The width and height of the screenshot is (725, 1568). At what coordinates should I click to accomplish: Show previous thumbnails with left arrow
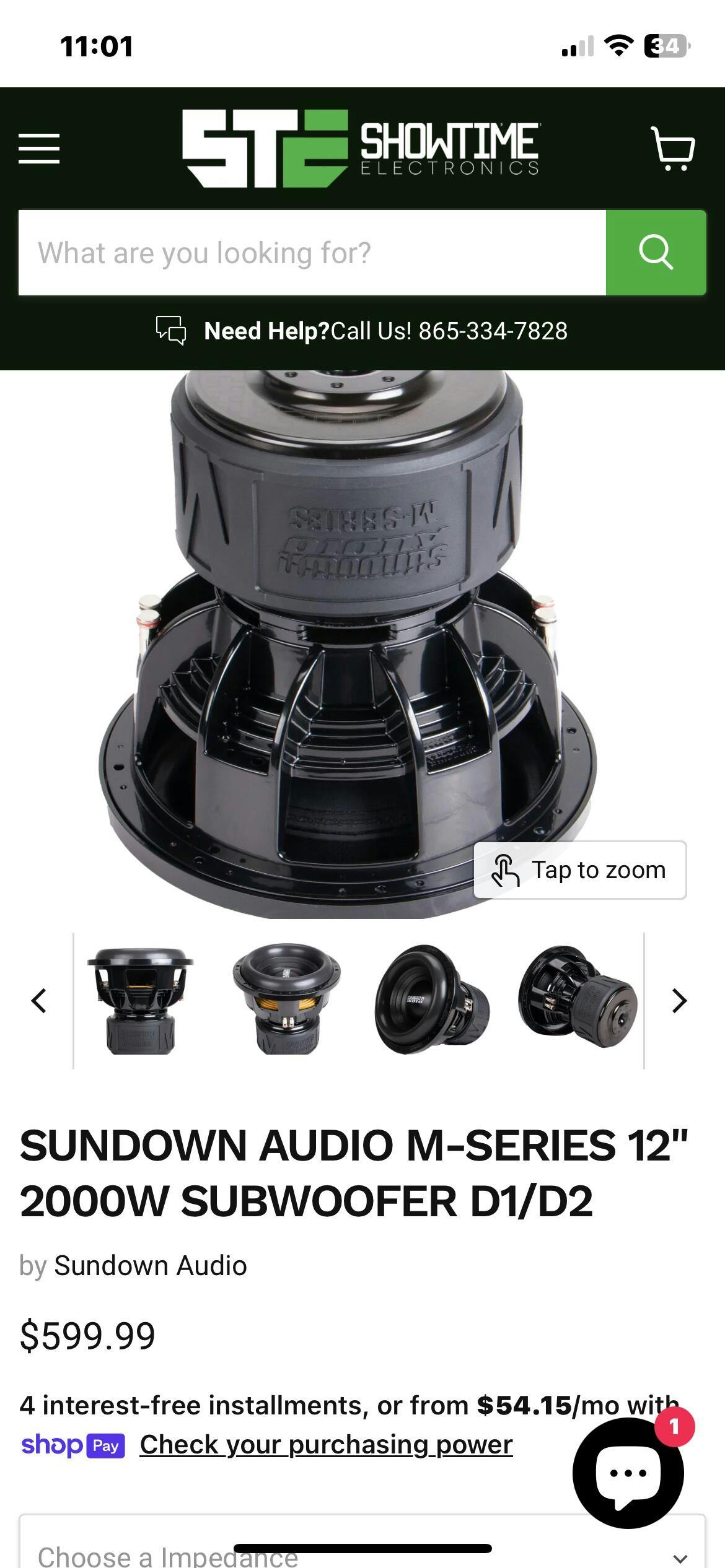point(38,1001)
